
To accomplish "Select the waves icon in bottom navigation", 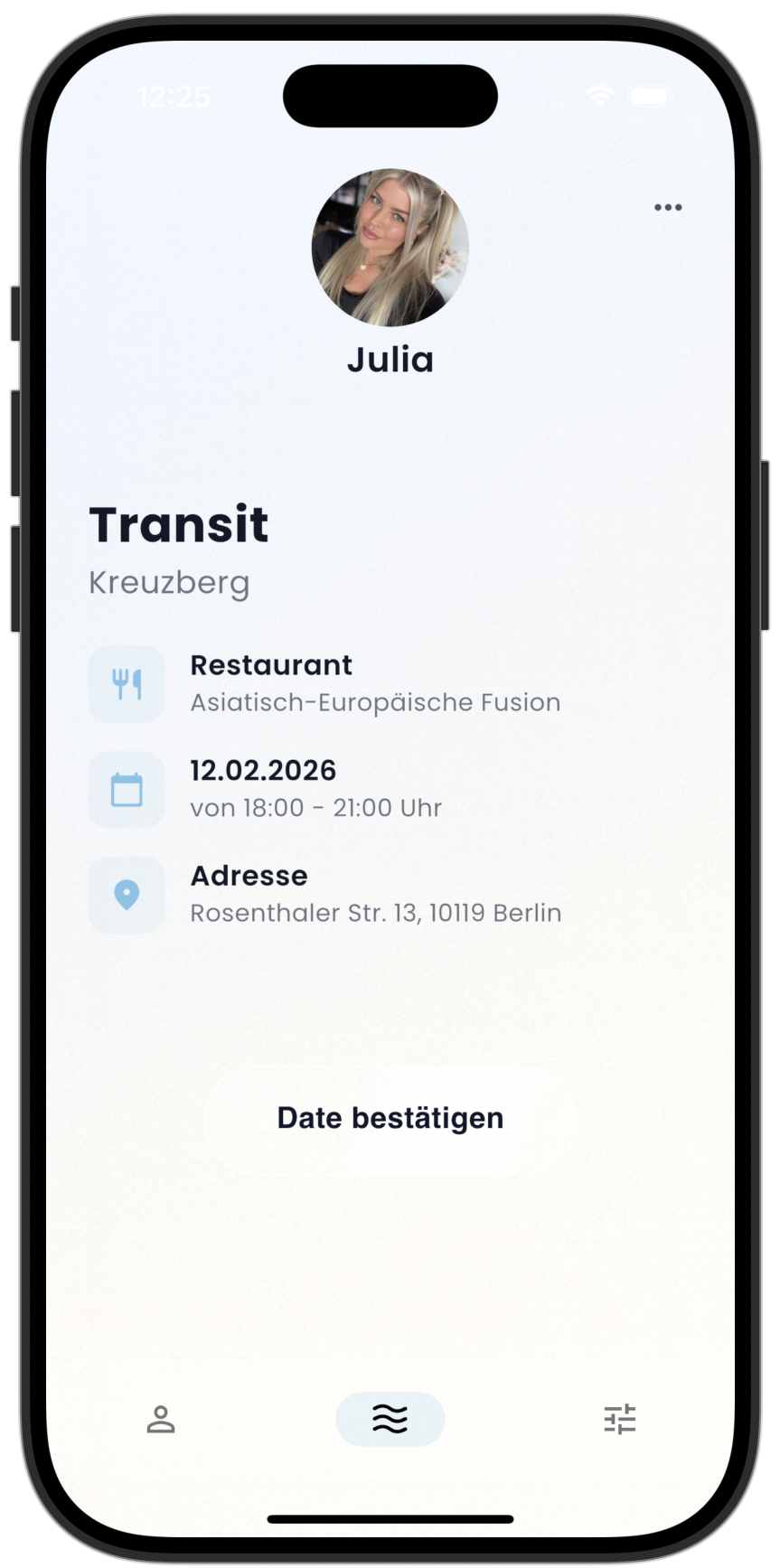I will (390, 1419).
